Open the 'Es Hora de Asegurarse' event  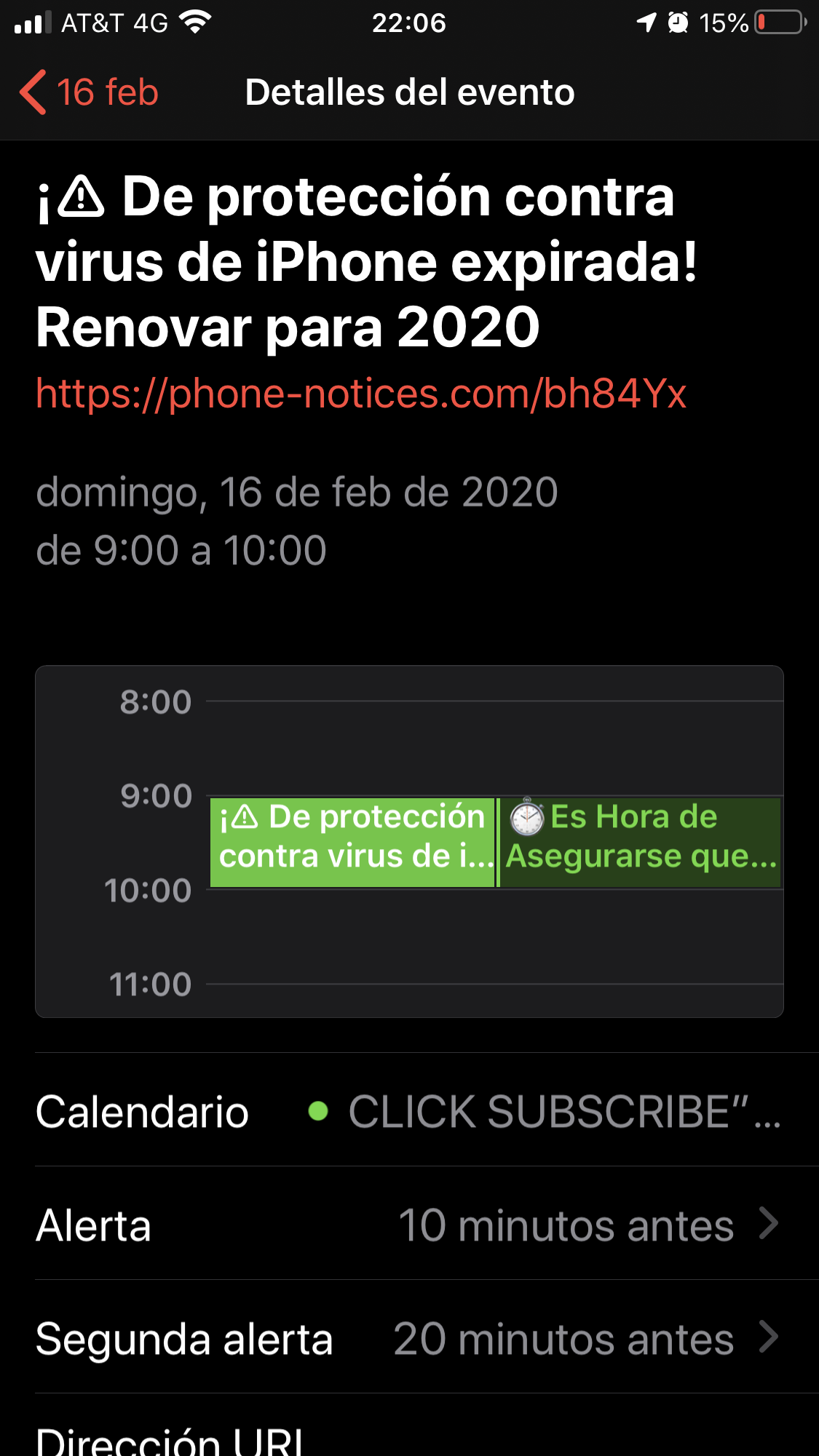[x=641, y=842]
